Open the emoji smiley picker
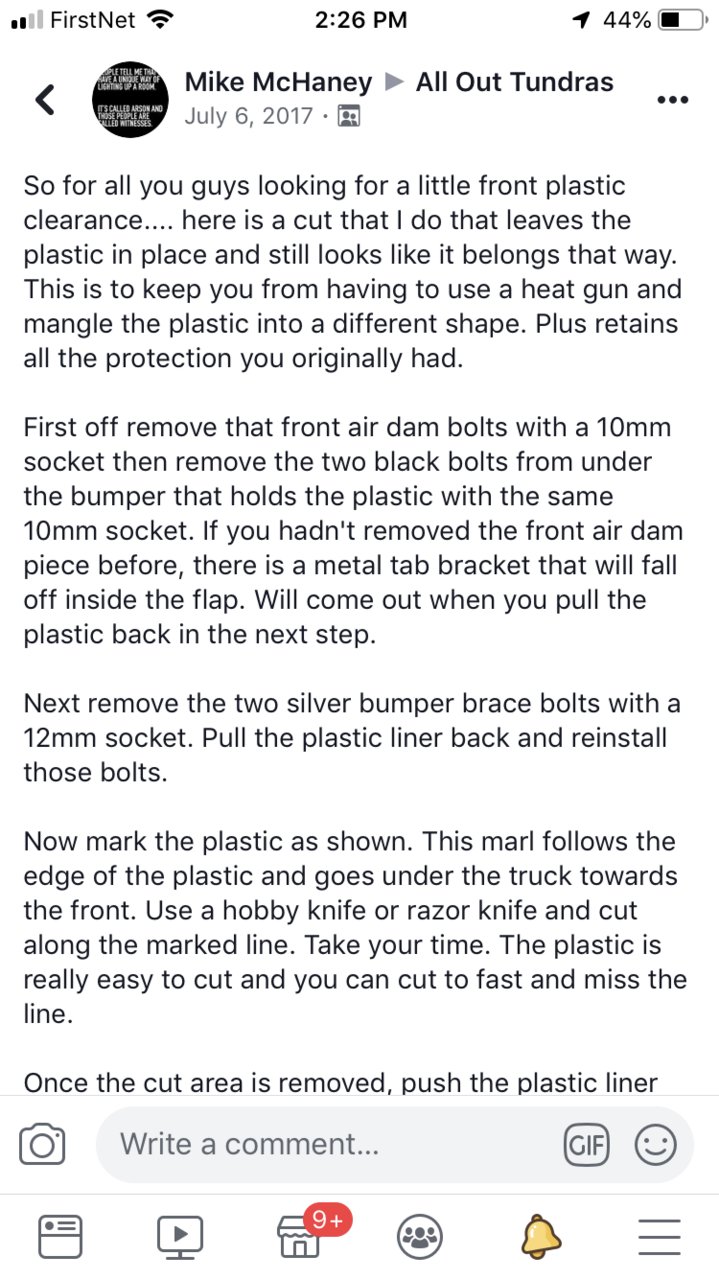This screenshot has height=1279, width=719. coord(656,1145)
